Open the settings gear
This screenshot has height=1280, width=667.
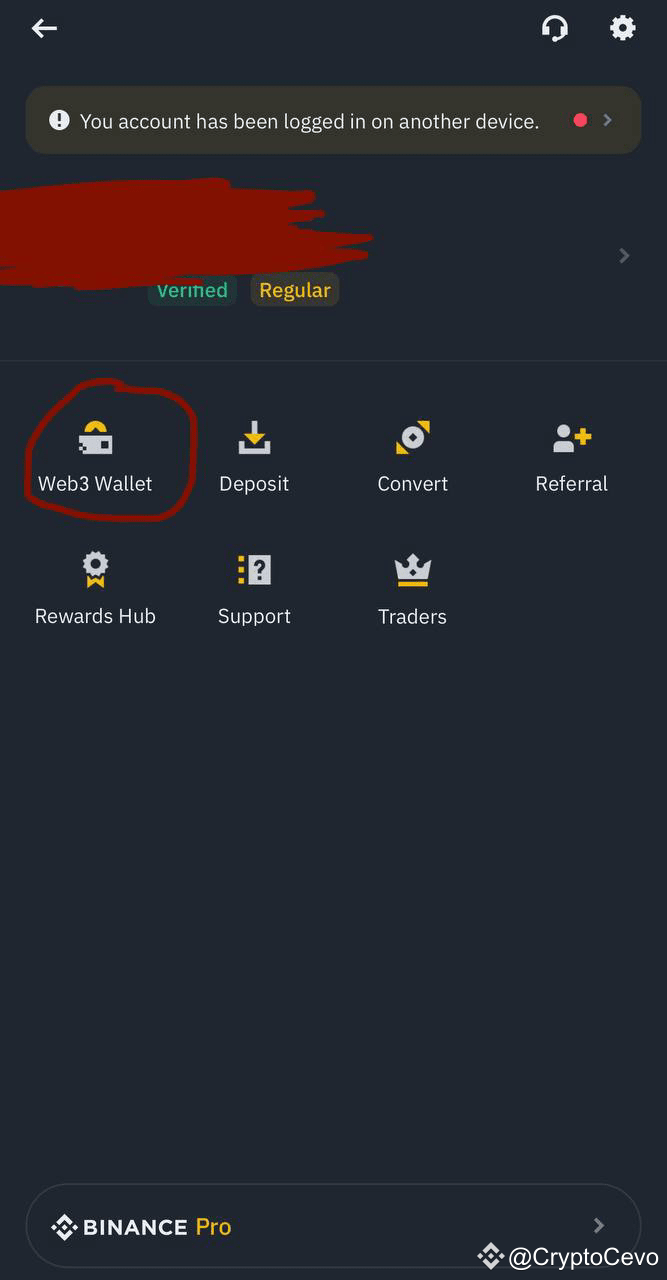point(622,28)
